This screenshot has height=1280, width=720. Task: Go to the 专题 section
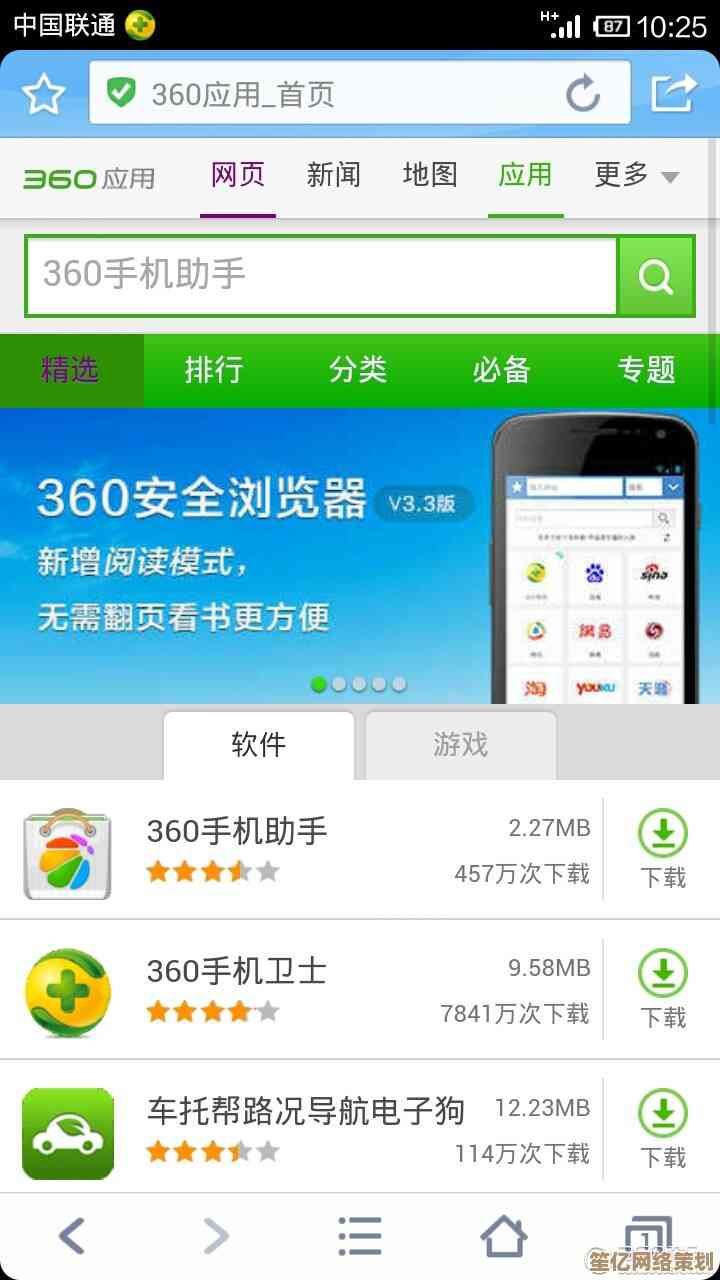pyautogui.click(x=646, y=370)
